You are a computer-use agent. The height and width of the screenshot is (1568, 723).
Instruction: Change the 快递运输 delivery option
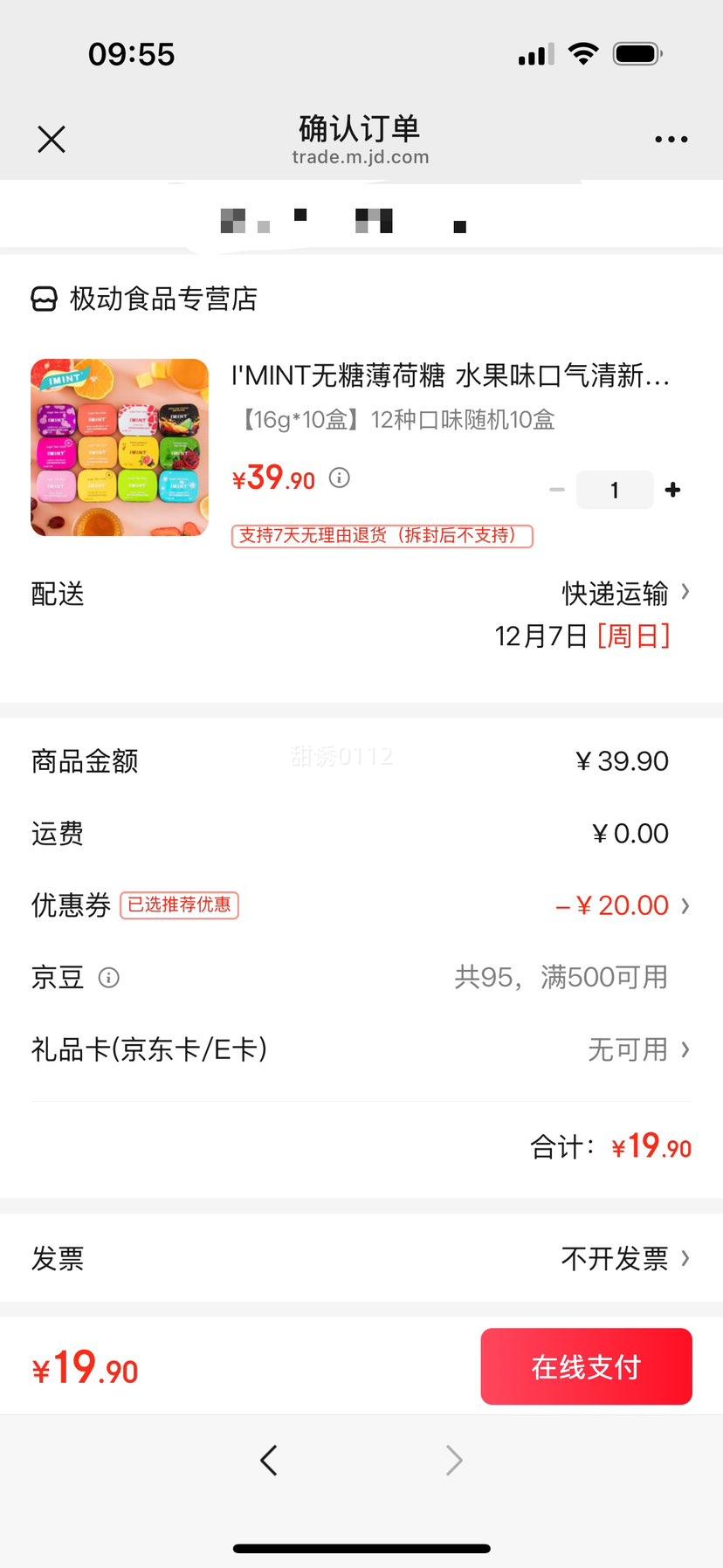624,594
